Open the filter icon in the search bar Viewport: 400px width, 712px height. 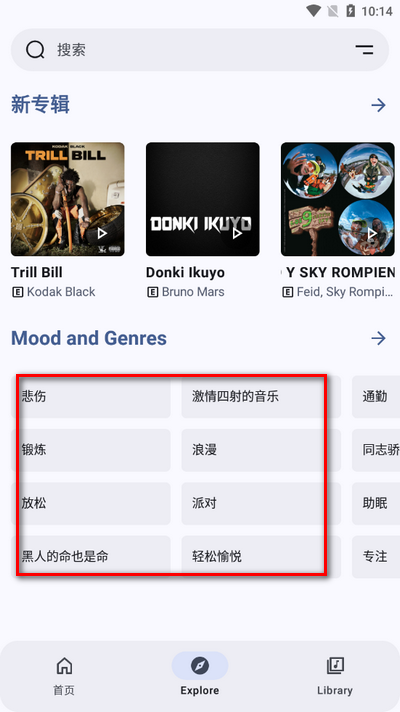[x=364, y=50]
